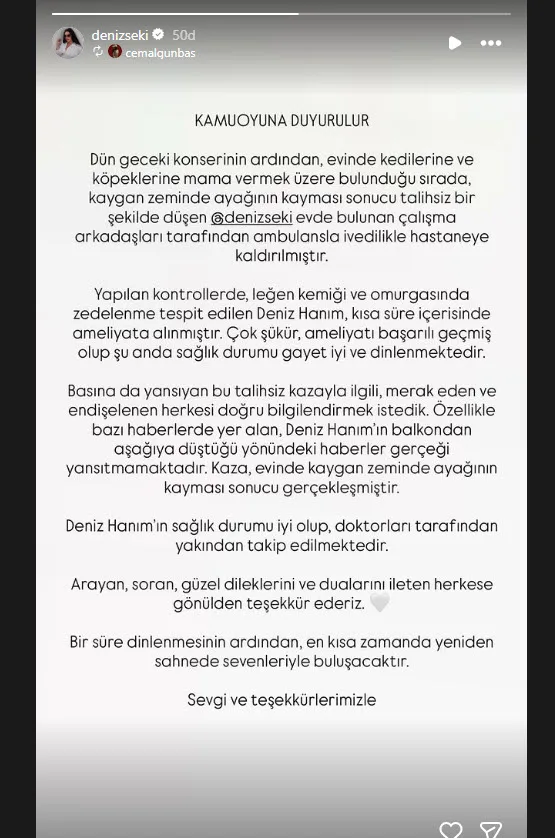Open the denizseki username
The height and width of the screenshot is (838, 555).
[x=120, y=35]
